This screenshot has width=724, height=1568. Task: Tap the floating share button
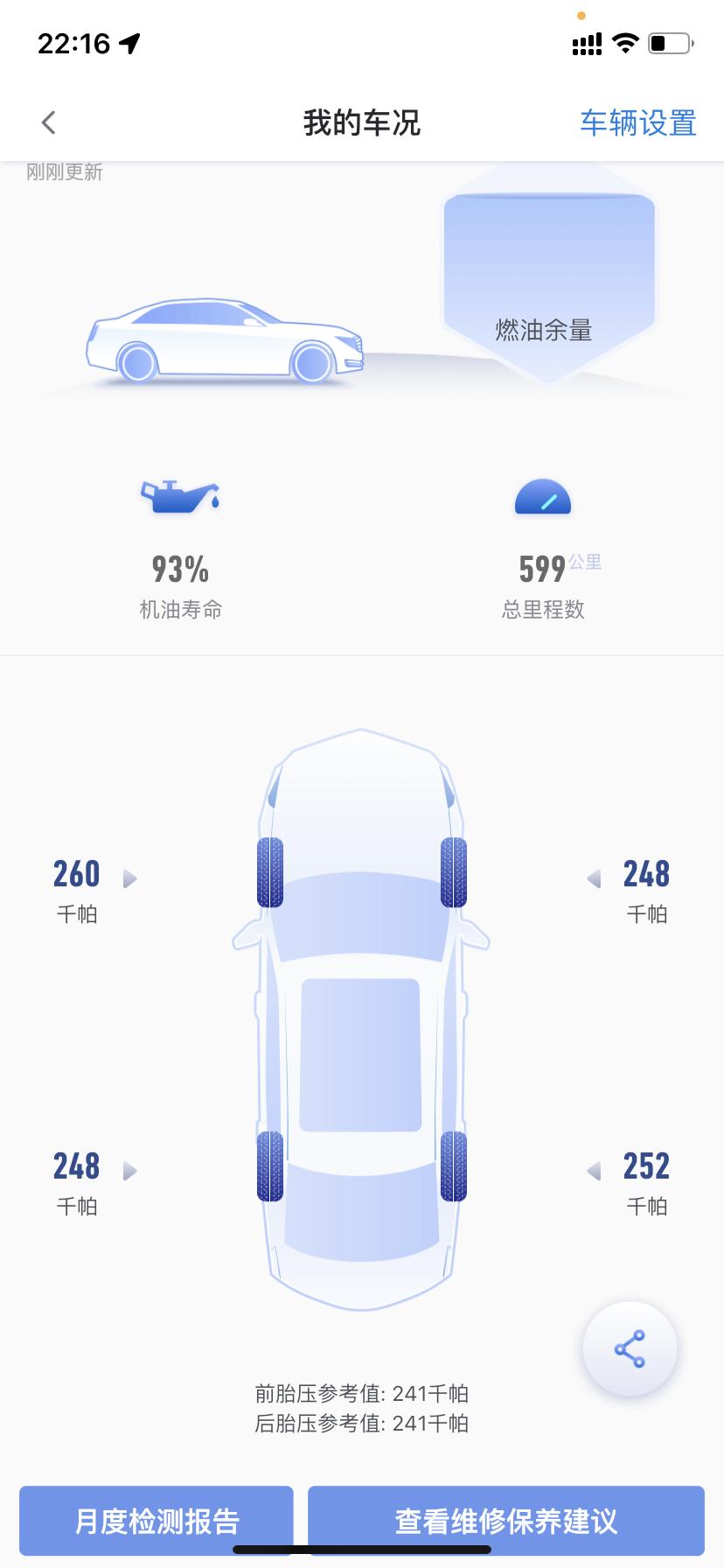[630, 1348]
